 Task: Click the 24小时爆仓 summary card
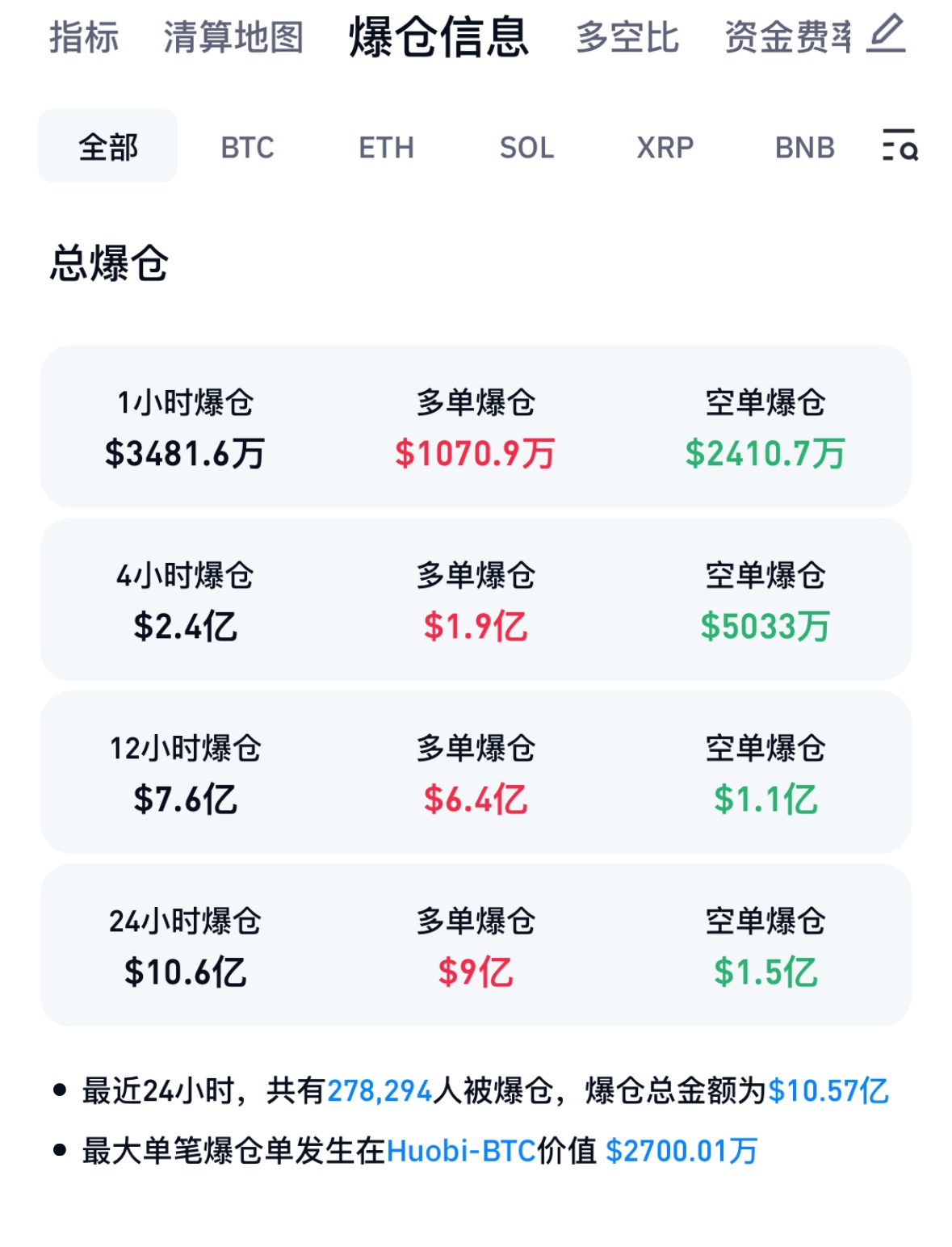click(x=476, y=943)
